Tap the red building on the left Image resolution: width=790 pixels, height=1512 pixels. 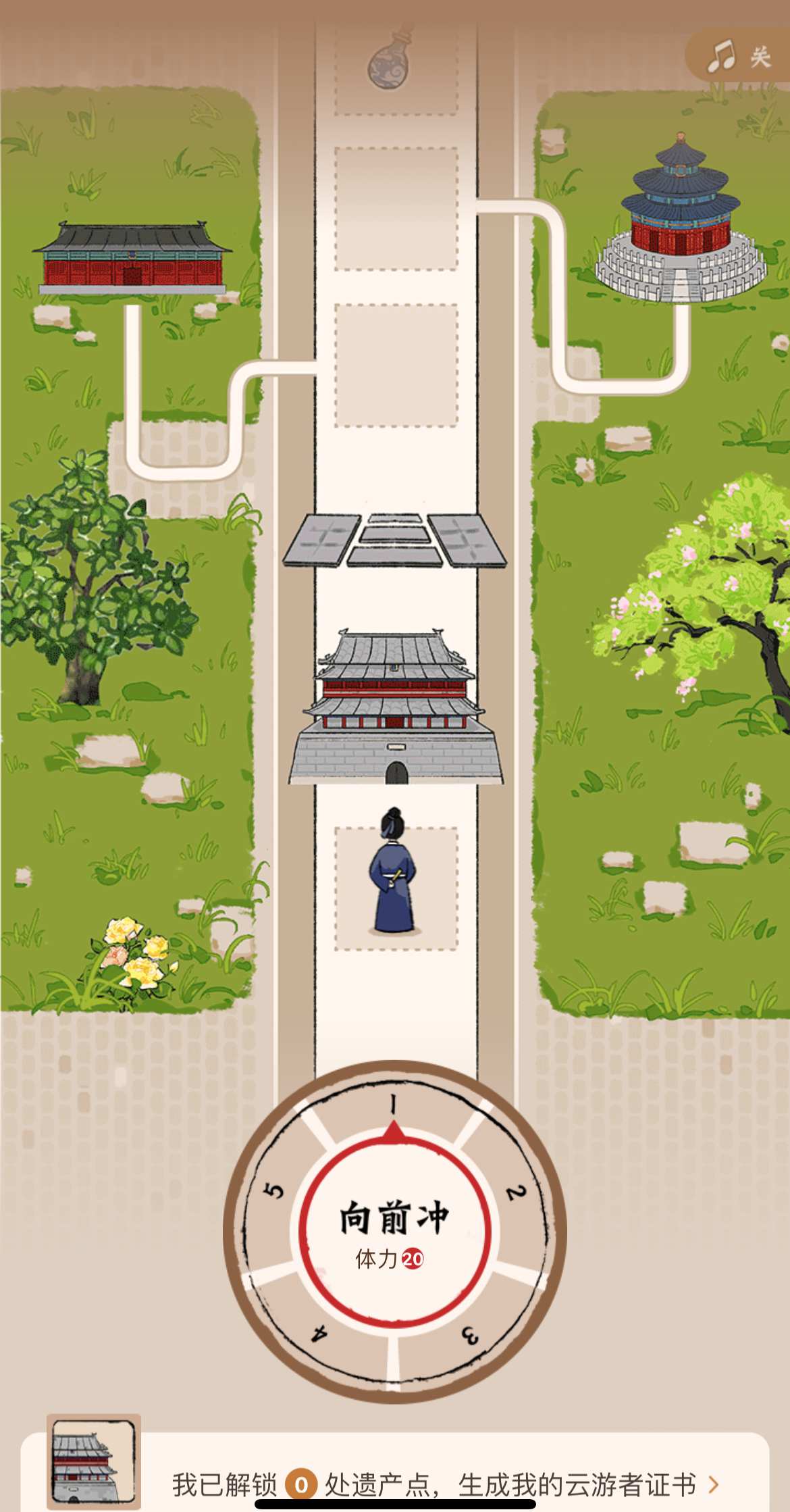pos(132,260)
